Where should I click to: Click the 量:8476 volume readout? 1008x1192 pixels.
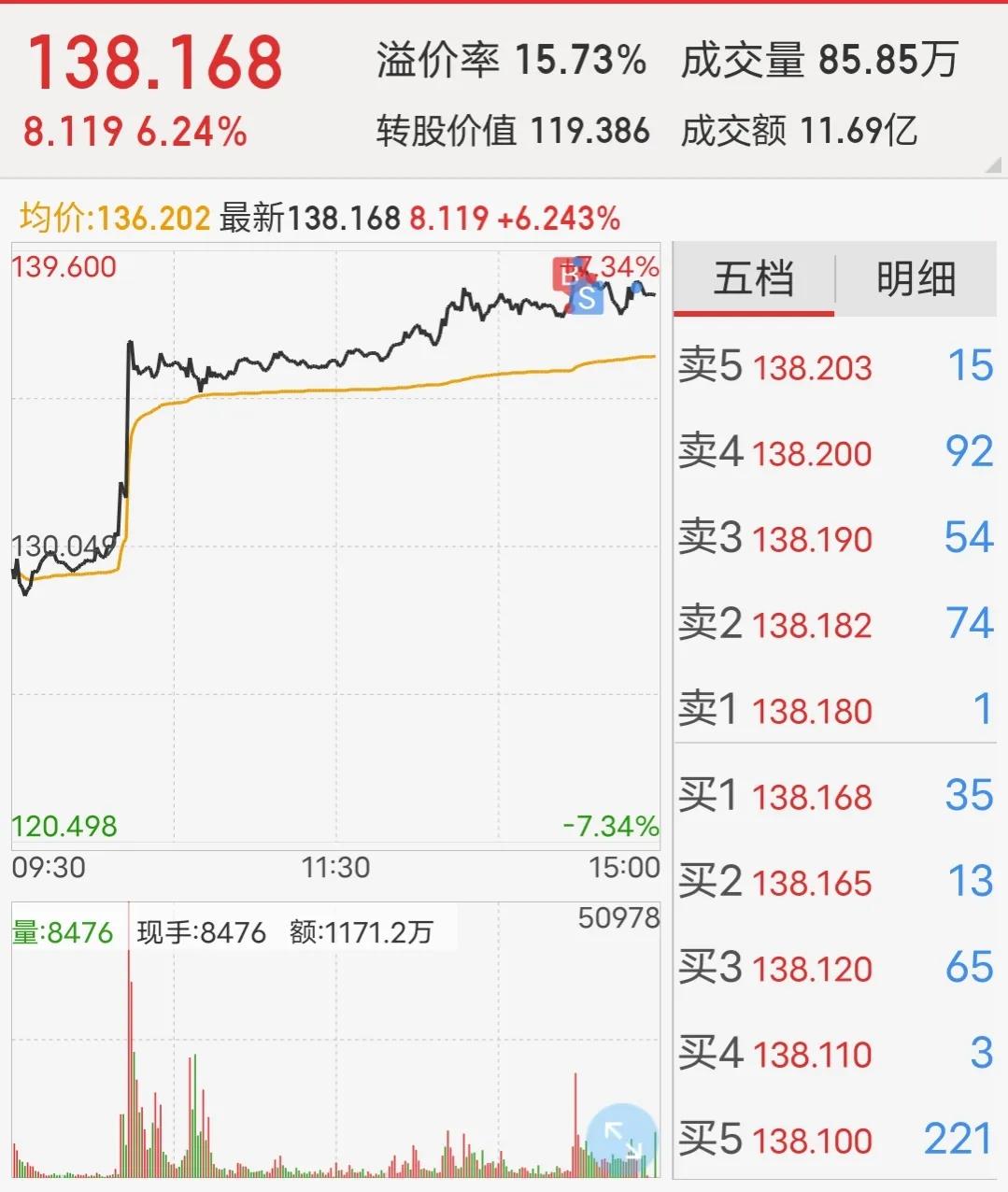[x=62, y=931]
